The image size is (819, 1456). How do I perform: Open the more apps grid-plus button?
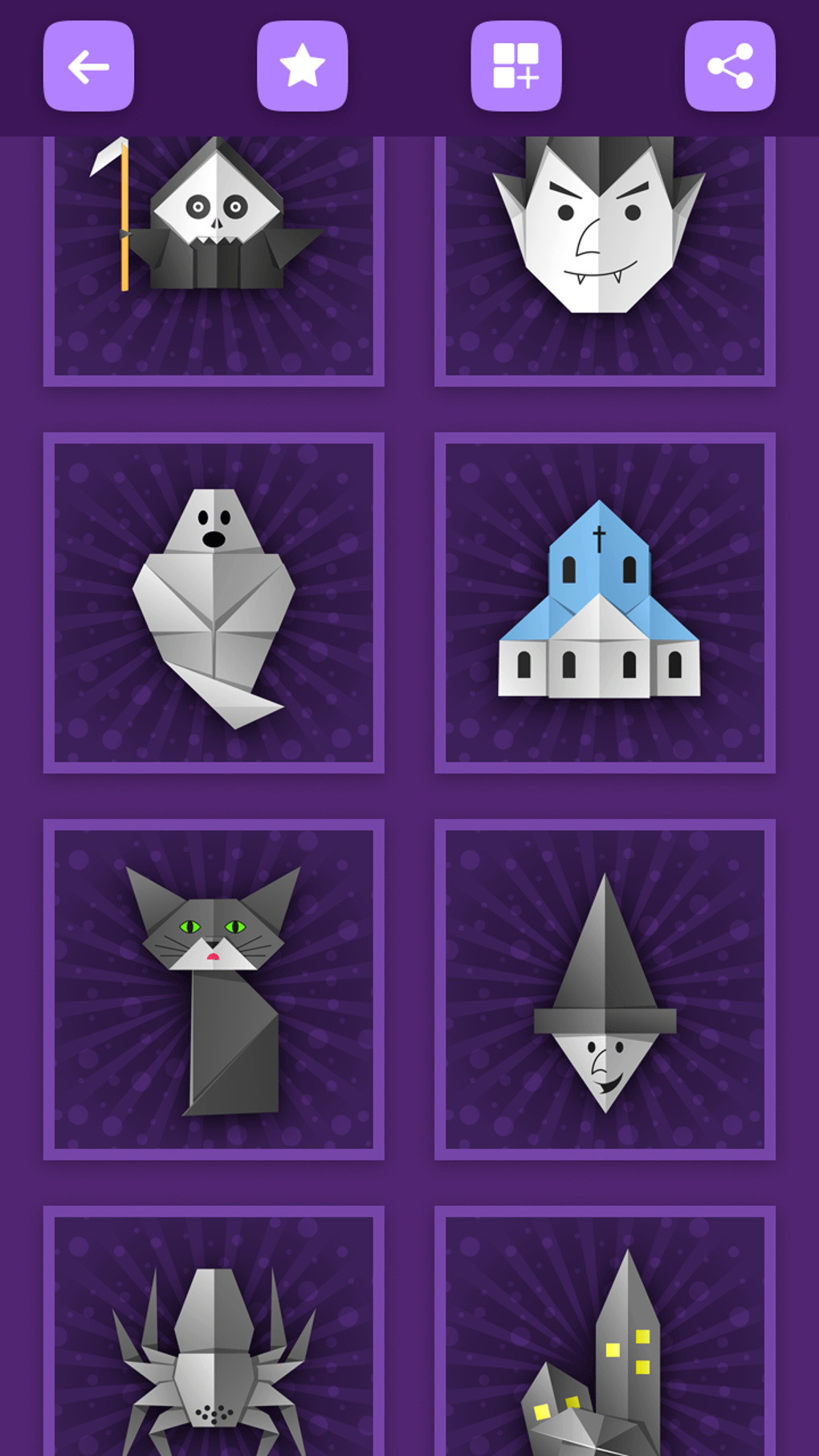click(x=516, y=66)
